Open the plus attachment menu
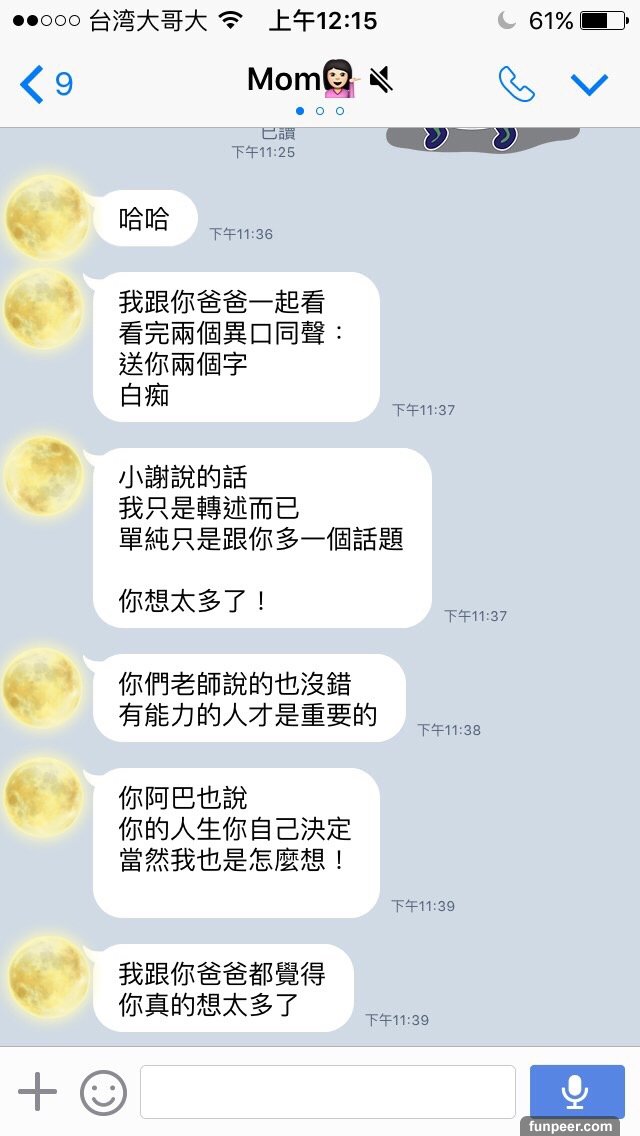The width and height of the screenshot is (640, 1136). coord(38,1091)
